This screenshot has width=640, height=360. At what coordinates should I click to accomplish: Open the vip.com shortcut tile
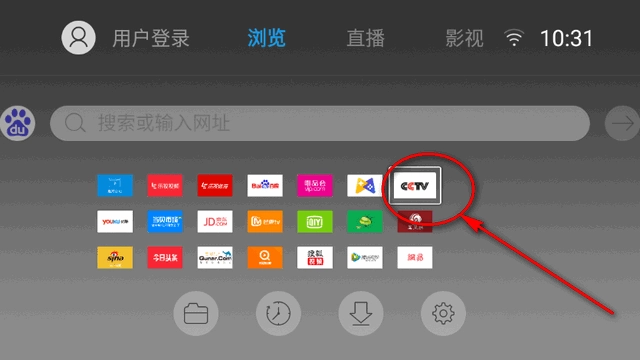[315, 186]
